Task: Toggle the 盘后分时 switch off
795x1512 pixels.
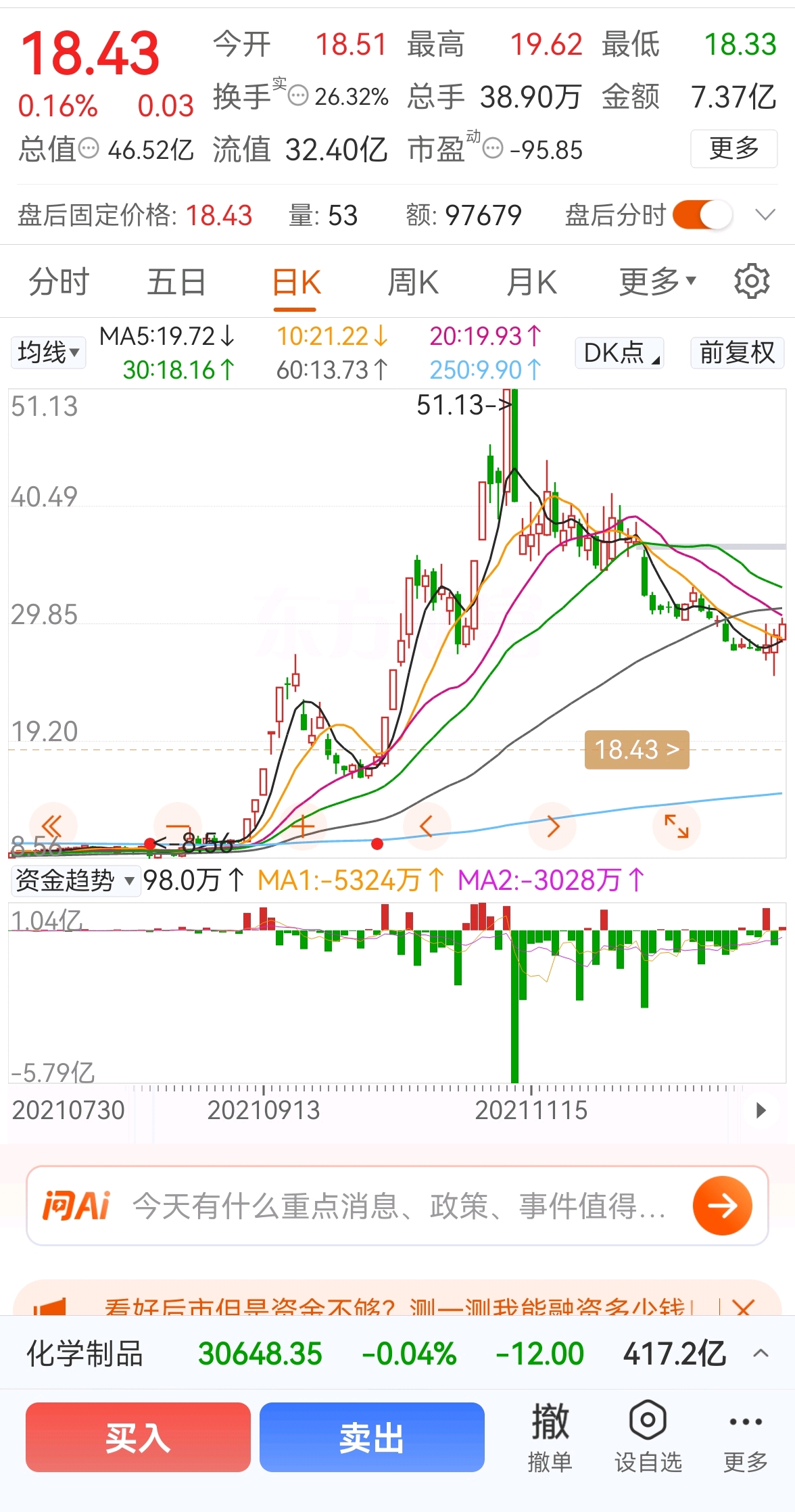Action: point(703,216)
